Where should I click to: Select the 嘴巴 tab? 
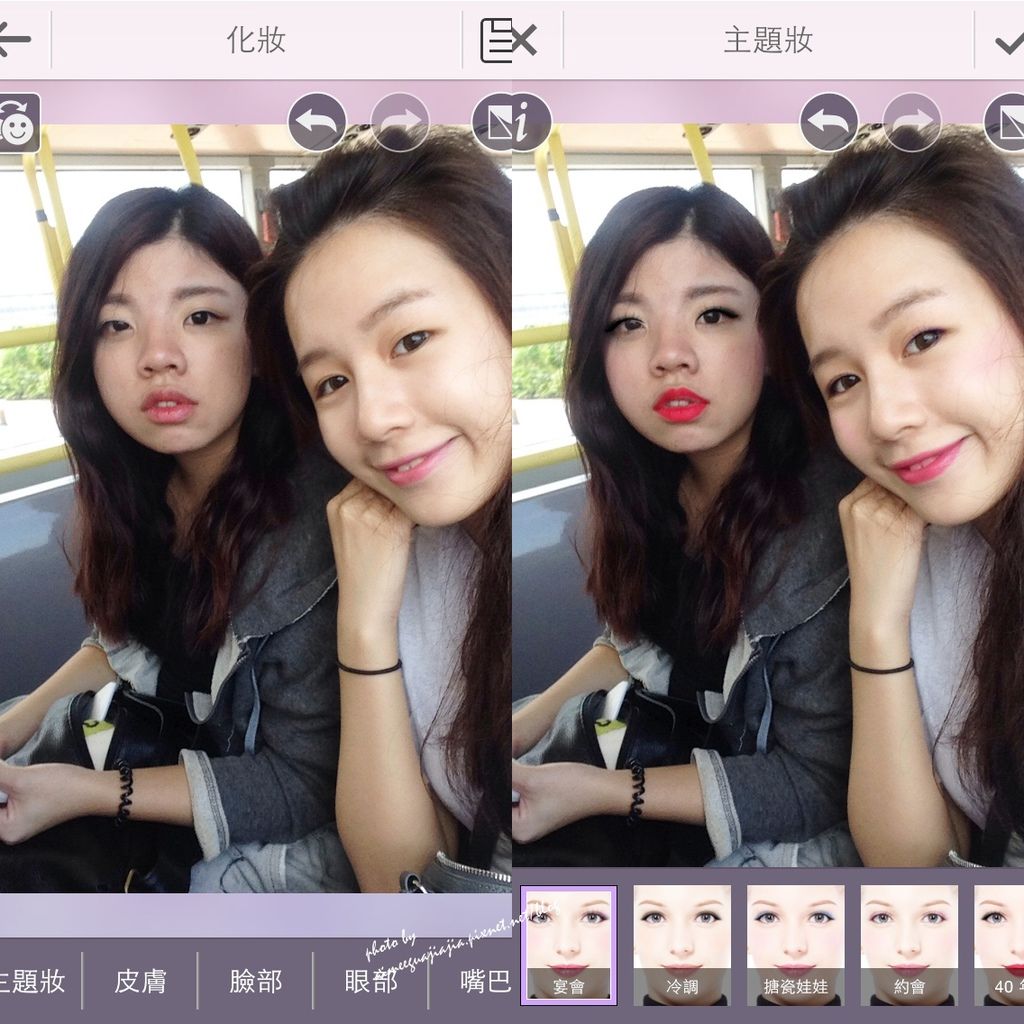point(486,981)
